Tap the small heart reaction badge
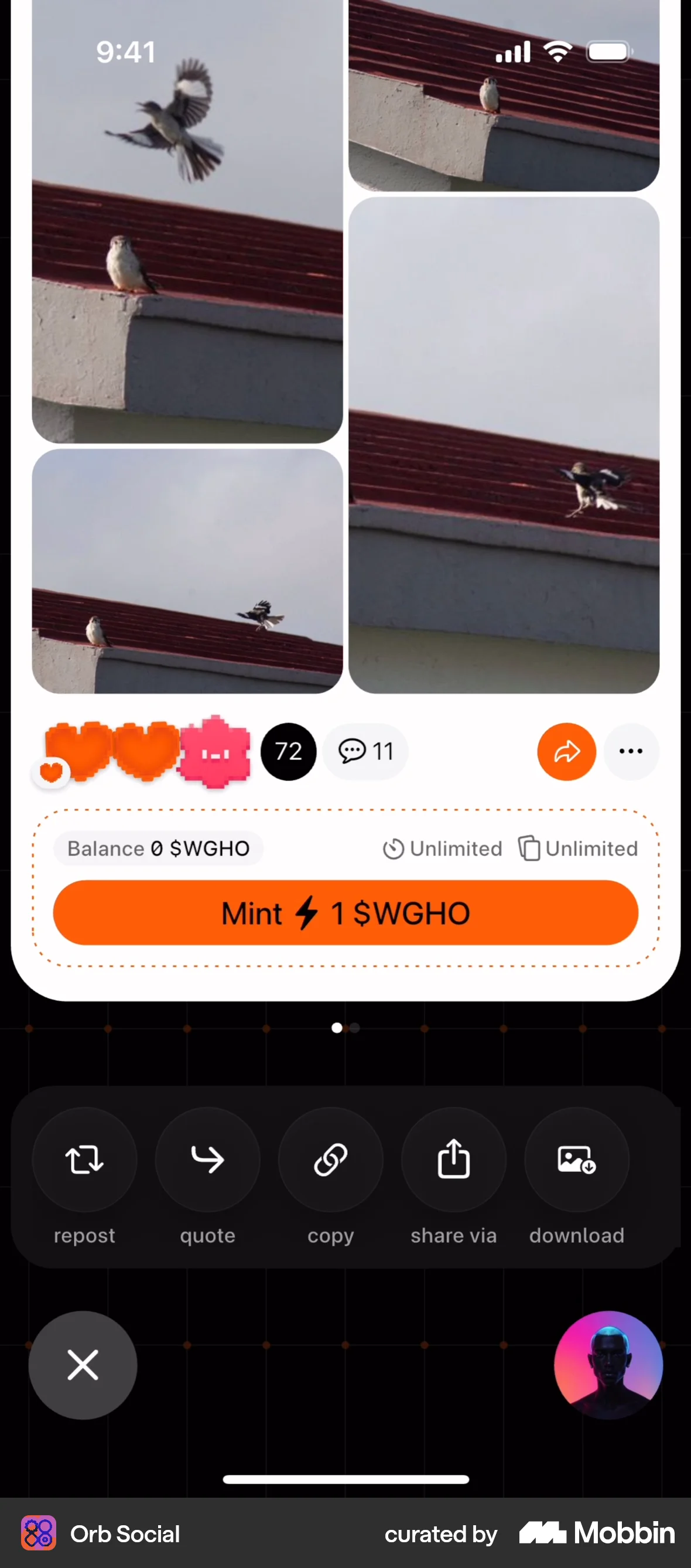This screenshot has width=691, height=1568. [x=52, y=771]
